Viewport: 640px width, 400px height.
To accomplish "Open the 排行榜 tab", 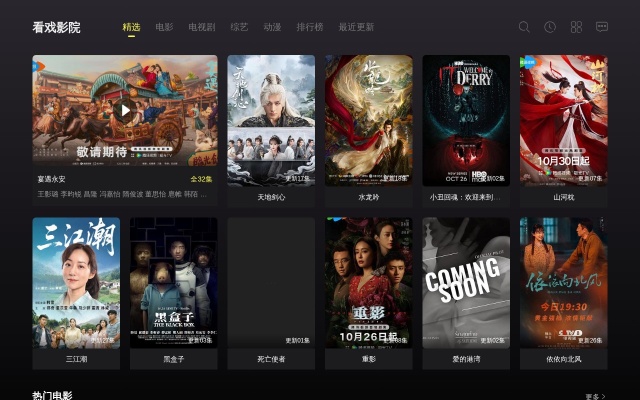I will click(x=311, y=27).
